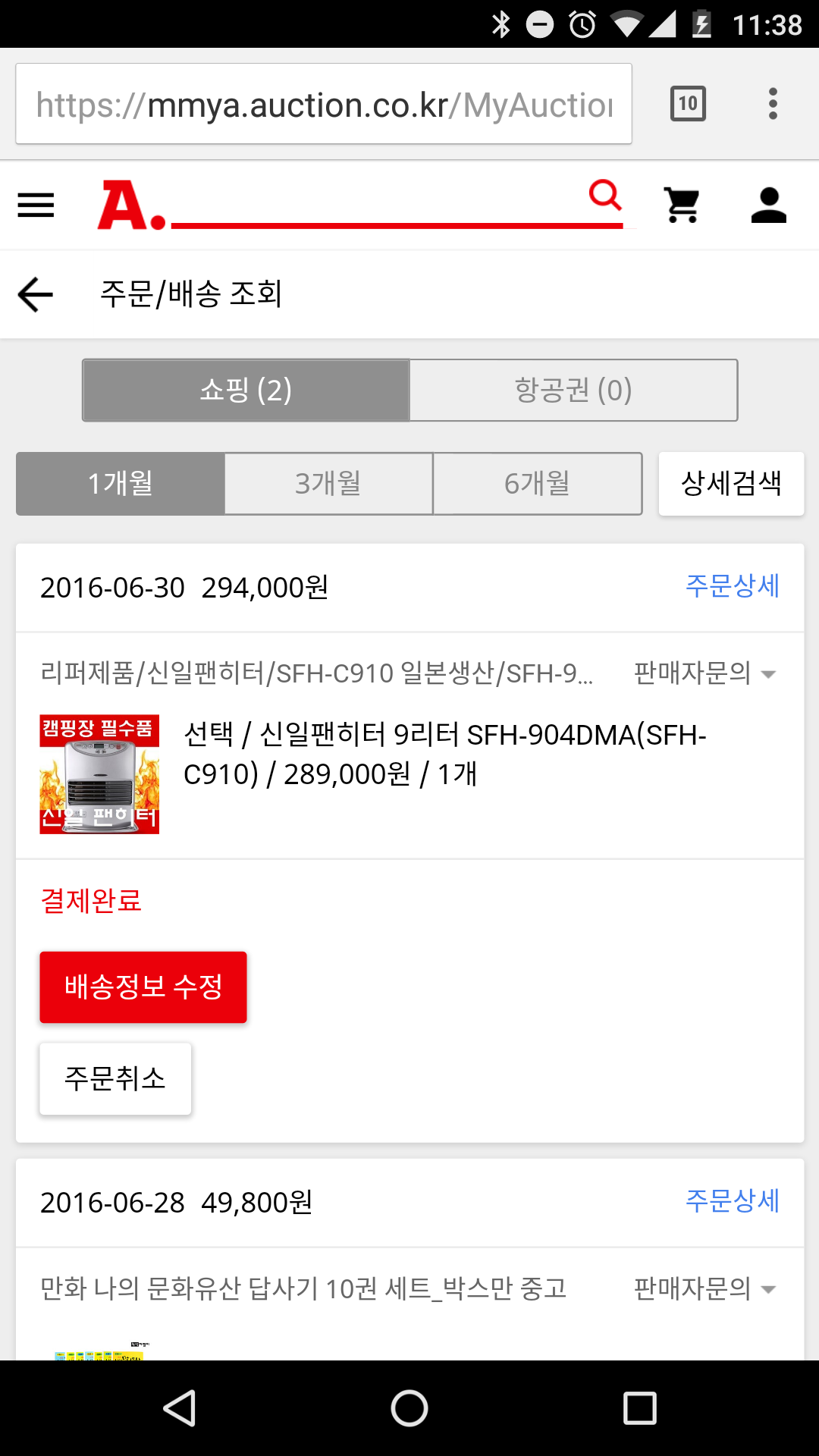Select the 3개월 period filter
The height and width of the screenshot is (1456, 819).
(328, 484)
